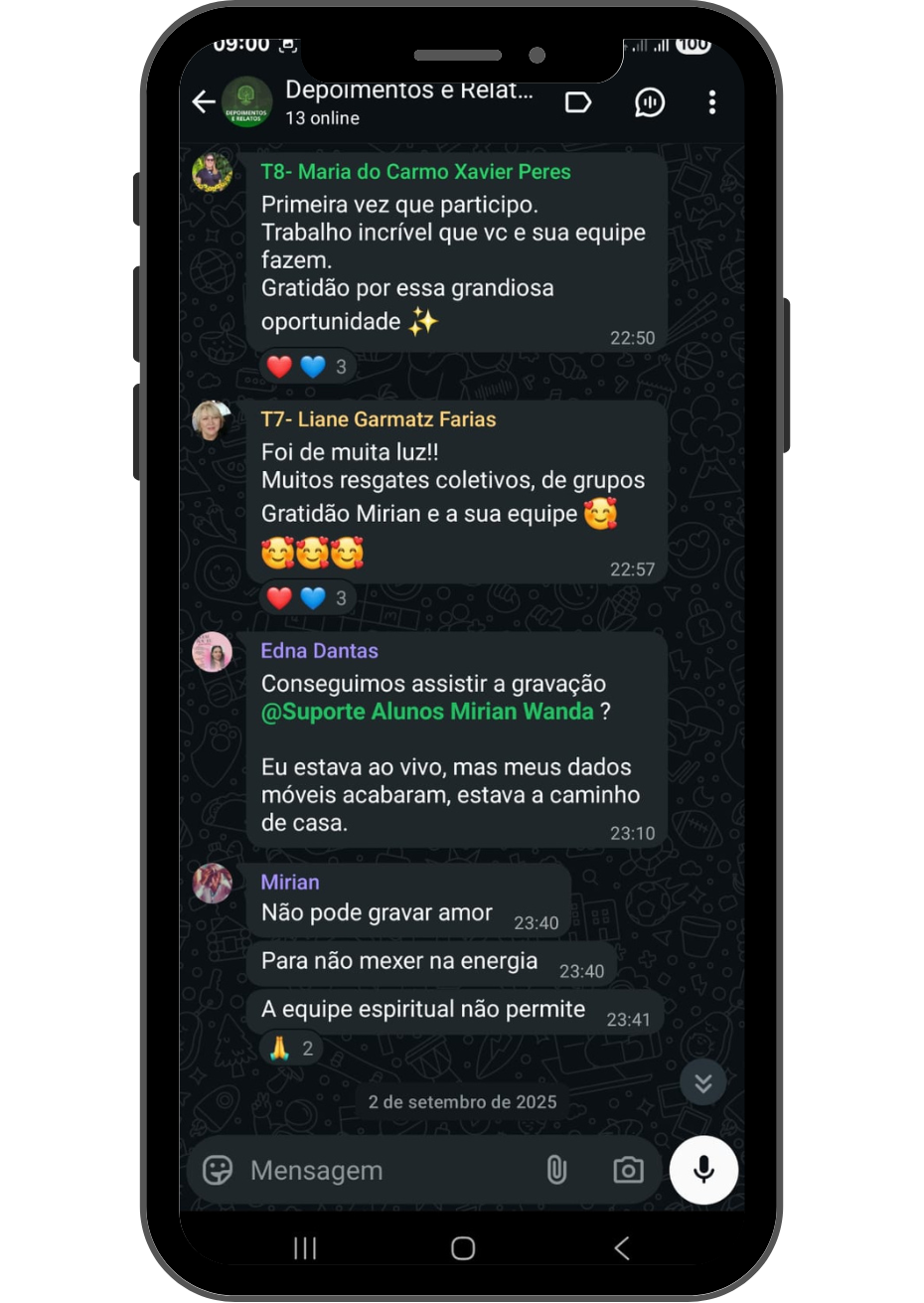Open Edna Dantas' avatar
The image size is (924, 1303).
[x=213, y=652]
